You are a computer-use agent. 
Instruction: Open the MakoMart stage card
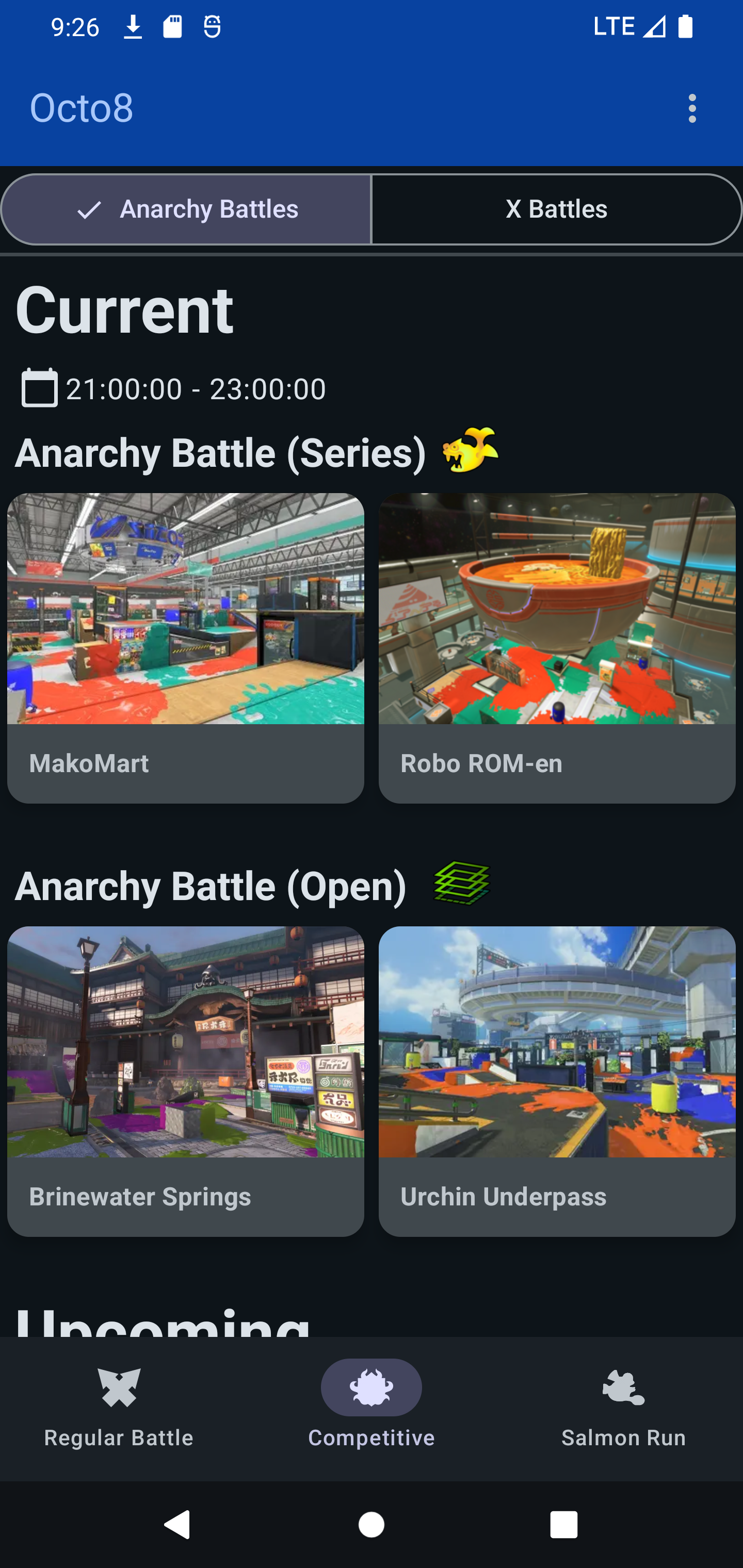pyautogui.click(x=186, y=648)
